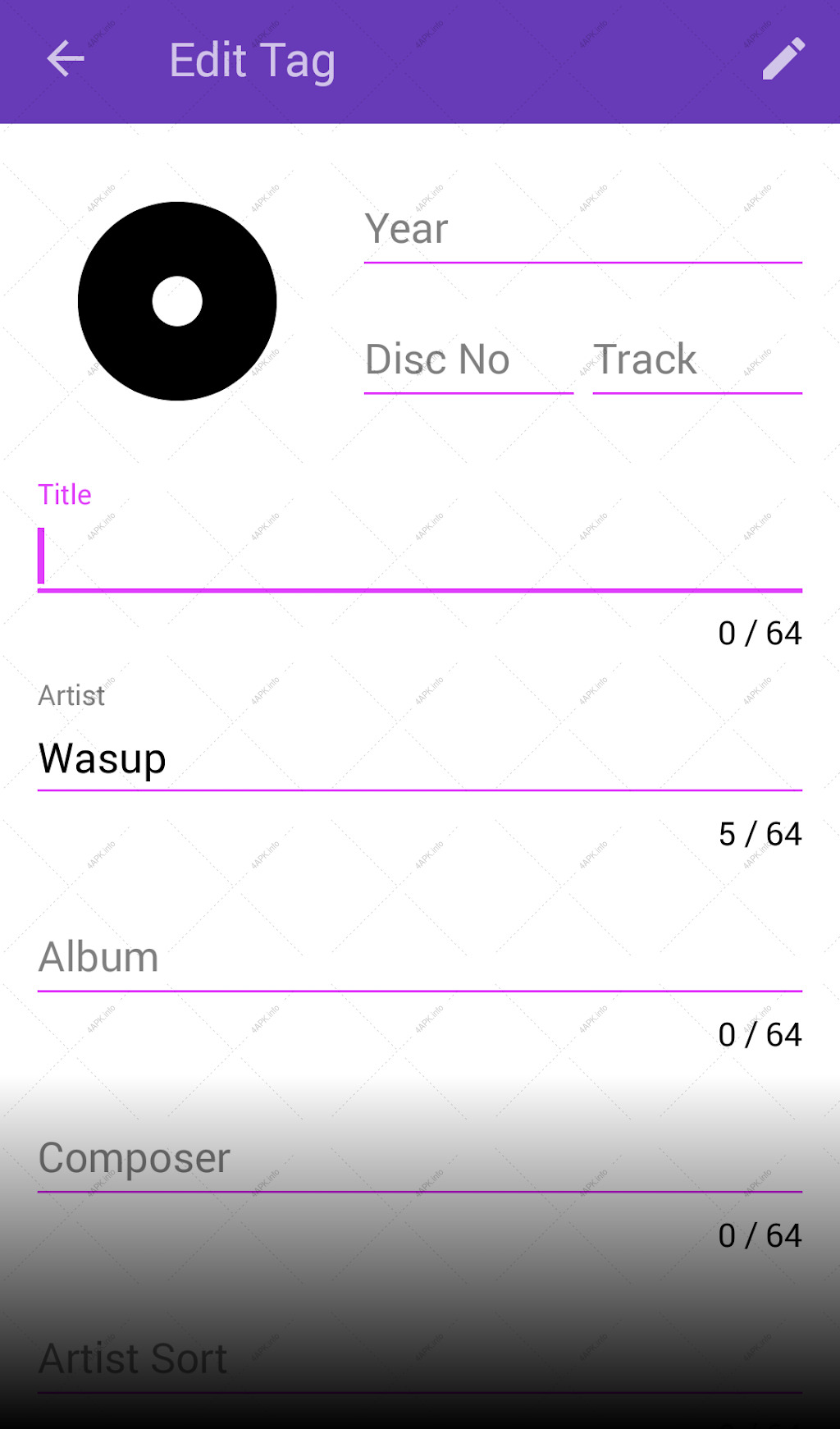This screenshot has height=1429, width=840.
Task: Edit the Artist field containing Wasup
Action: click(x=419, y=758)
